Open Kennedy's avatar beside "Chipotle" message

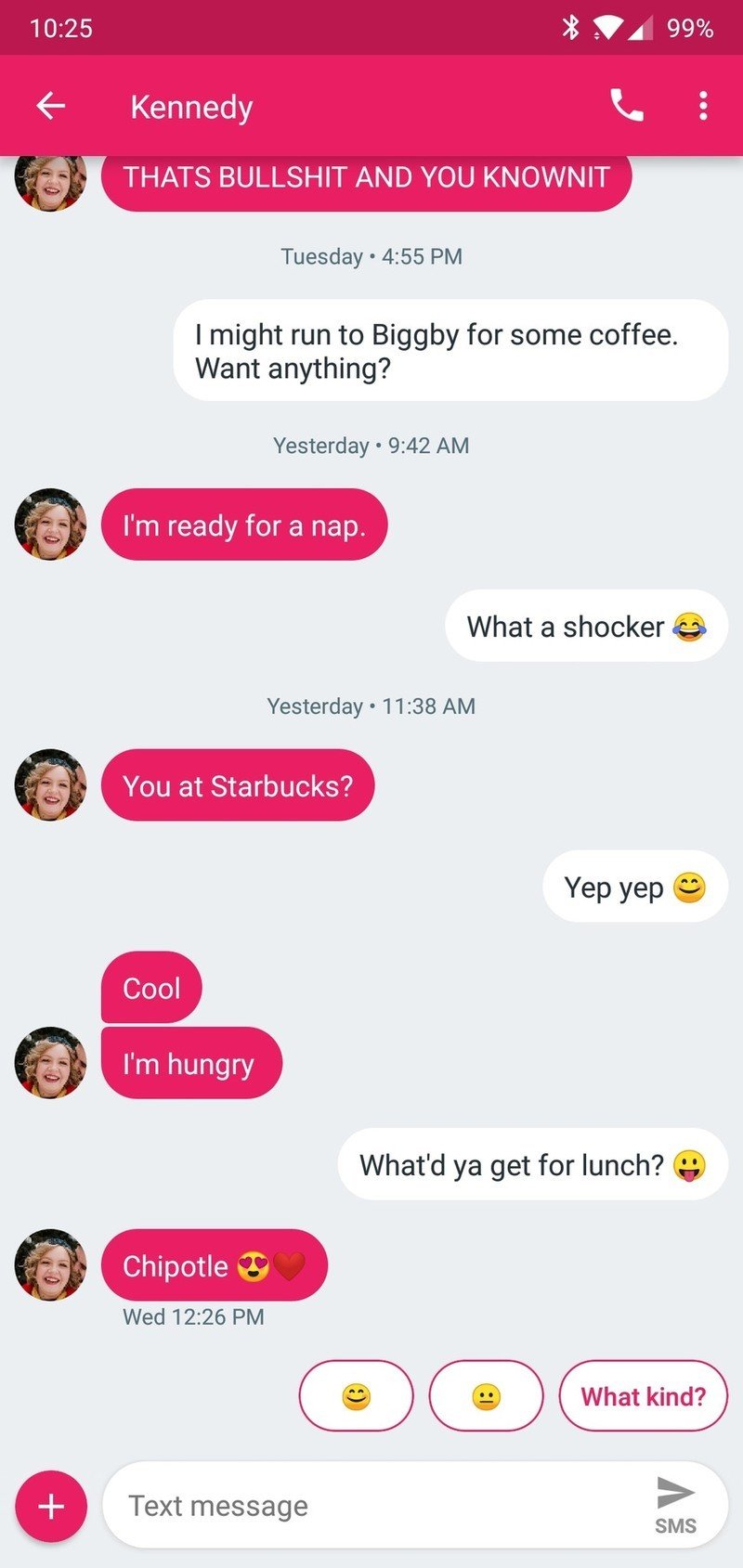[50, 1264]
